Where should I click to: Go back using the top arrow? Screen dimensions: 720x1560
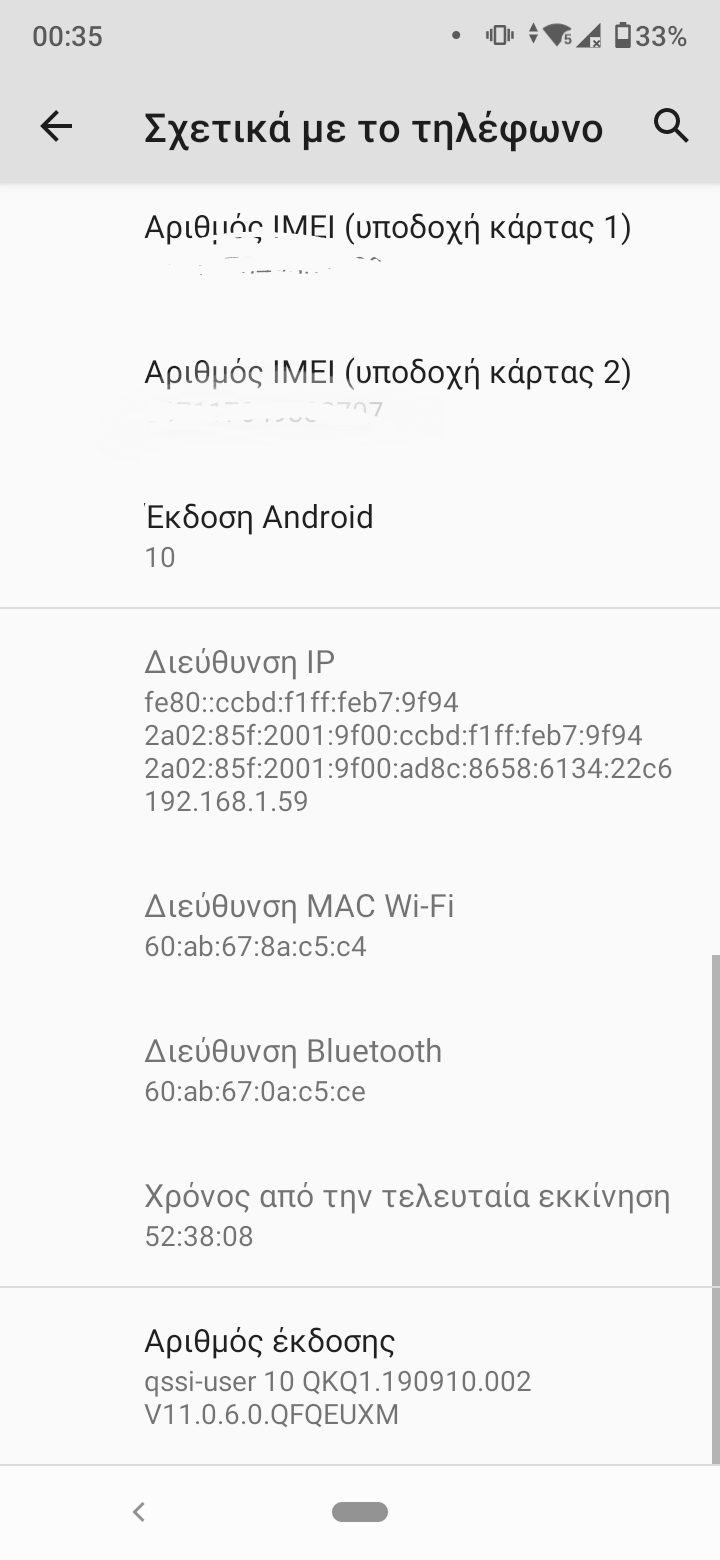56,126
